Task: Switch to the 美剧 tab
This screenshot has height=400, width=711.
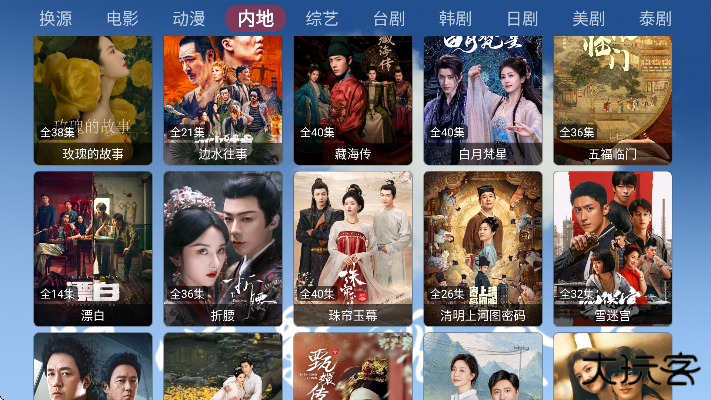Action: pos(588,18)
